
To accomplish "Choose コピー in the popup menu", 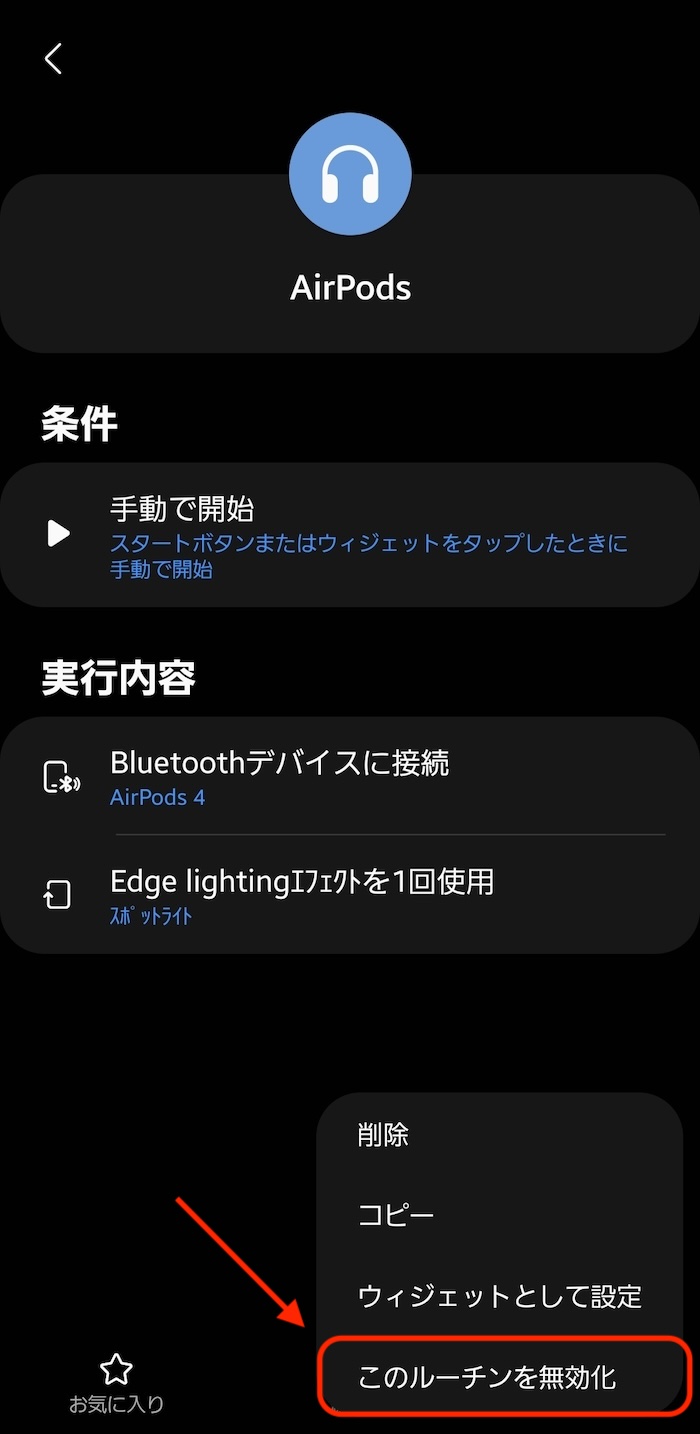I will (x=500, y=1216).
